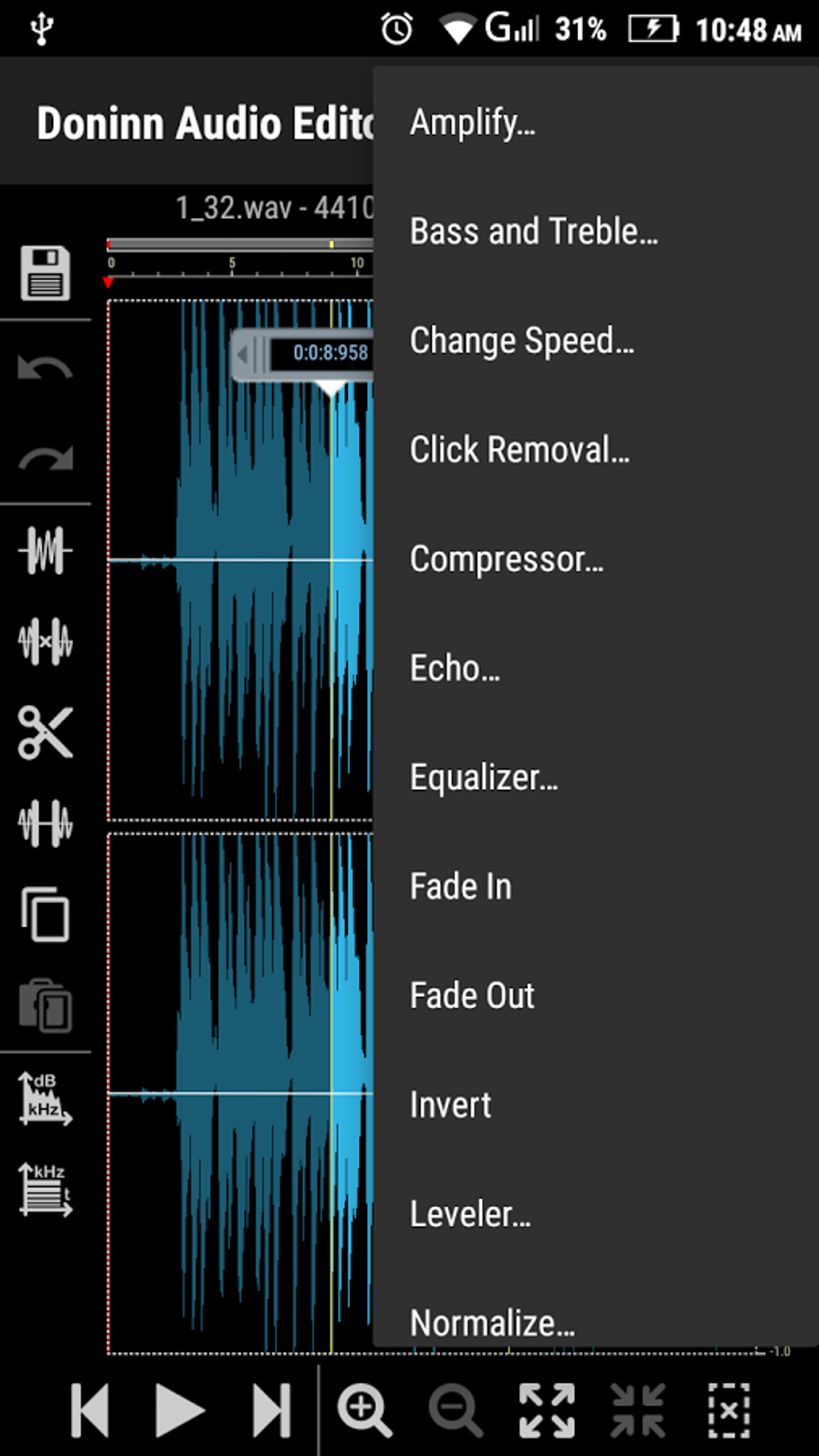Open Click Removal effect
The image size is (819, 1456).
520,450
